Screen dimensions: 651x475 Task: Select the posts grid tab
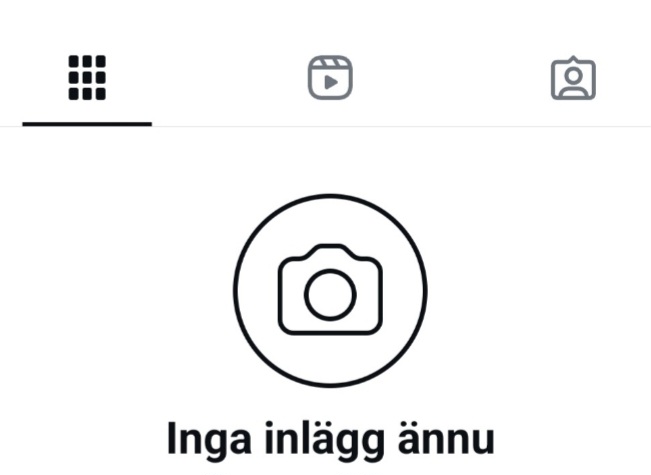tap(87, 78)
